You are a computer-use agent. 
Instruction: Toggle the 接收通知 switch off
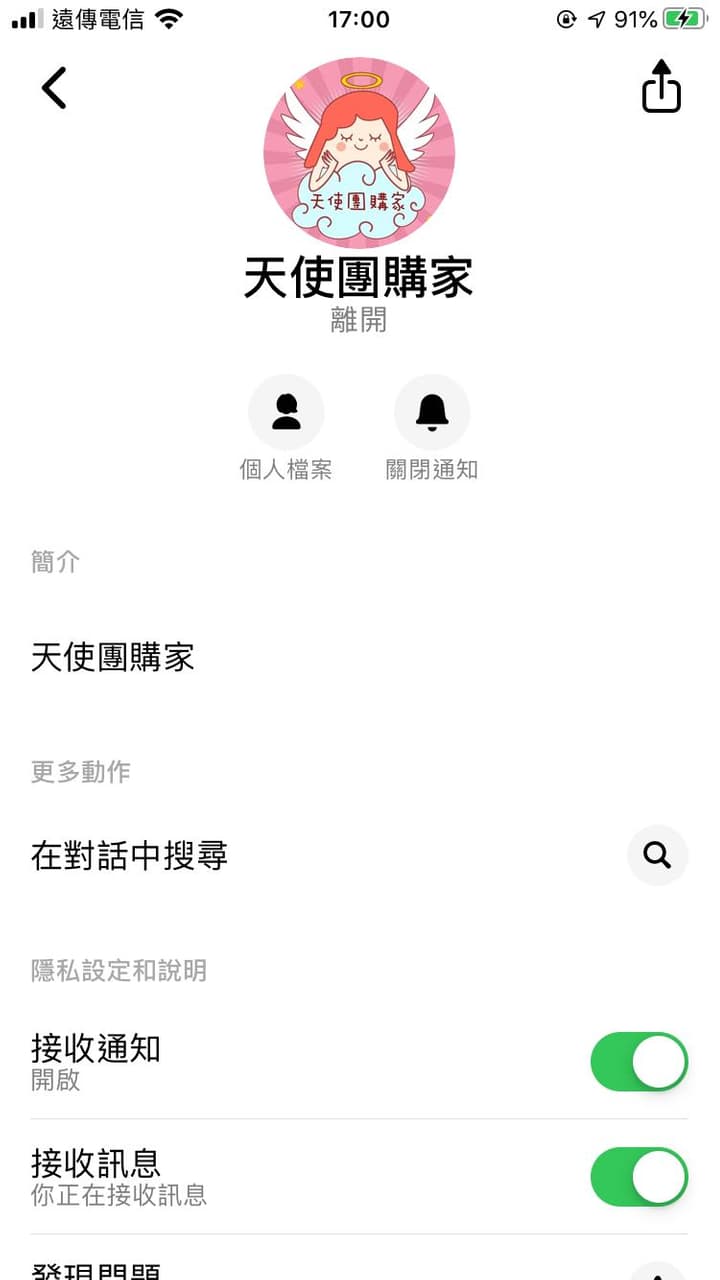tap(639, 1062)
